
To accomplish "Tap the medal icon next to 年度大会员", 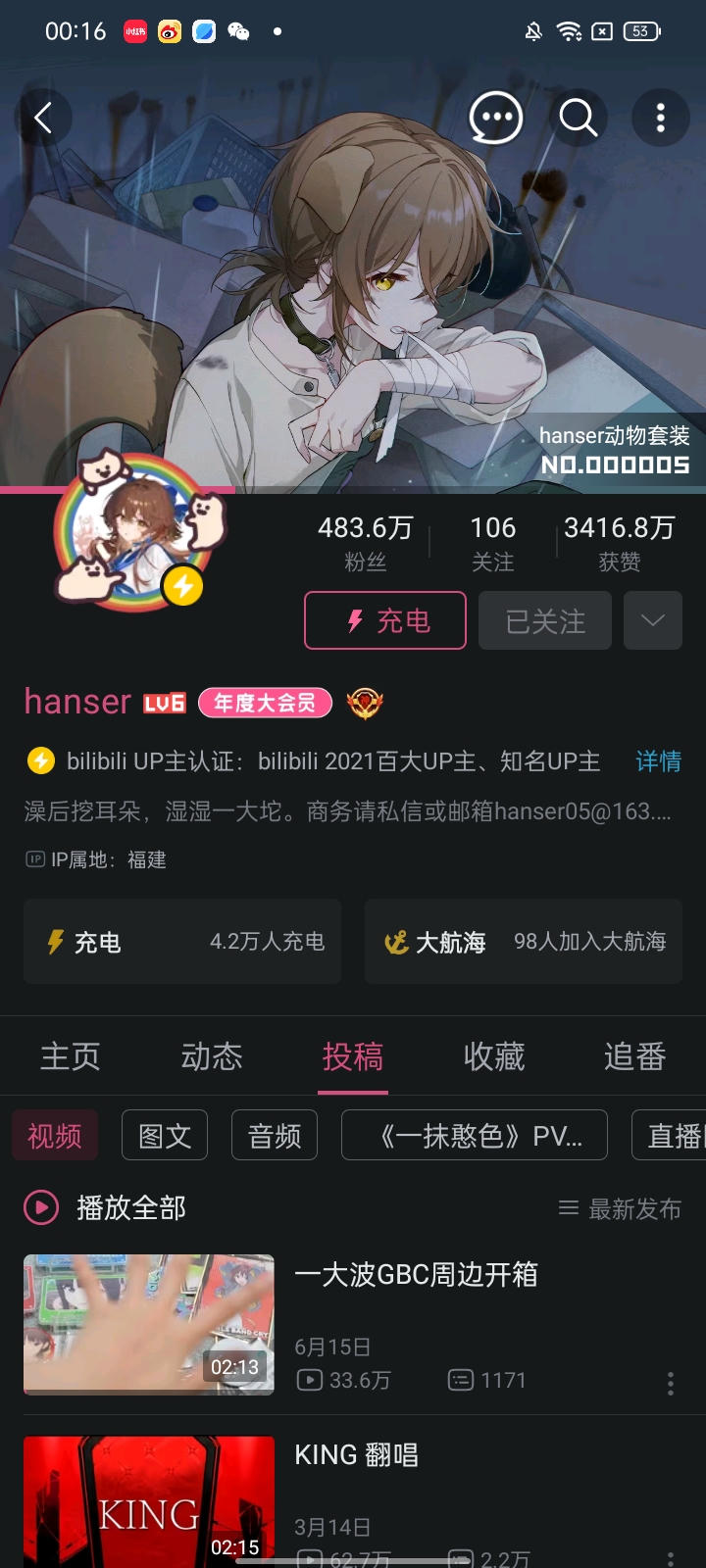I will (366, 702).
